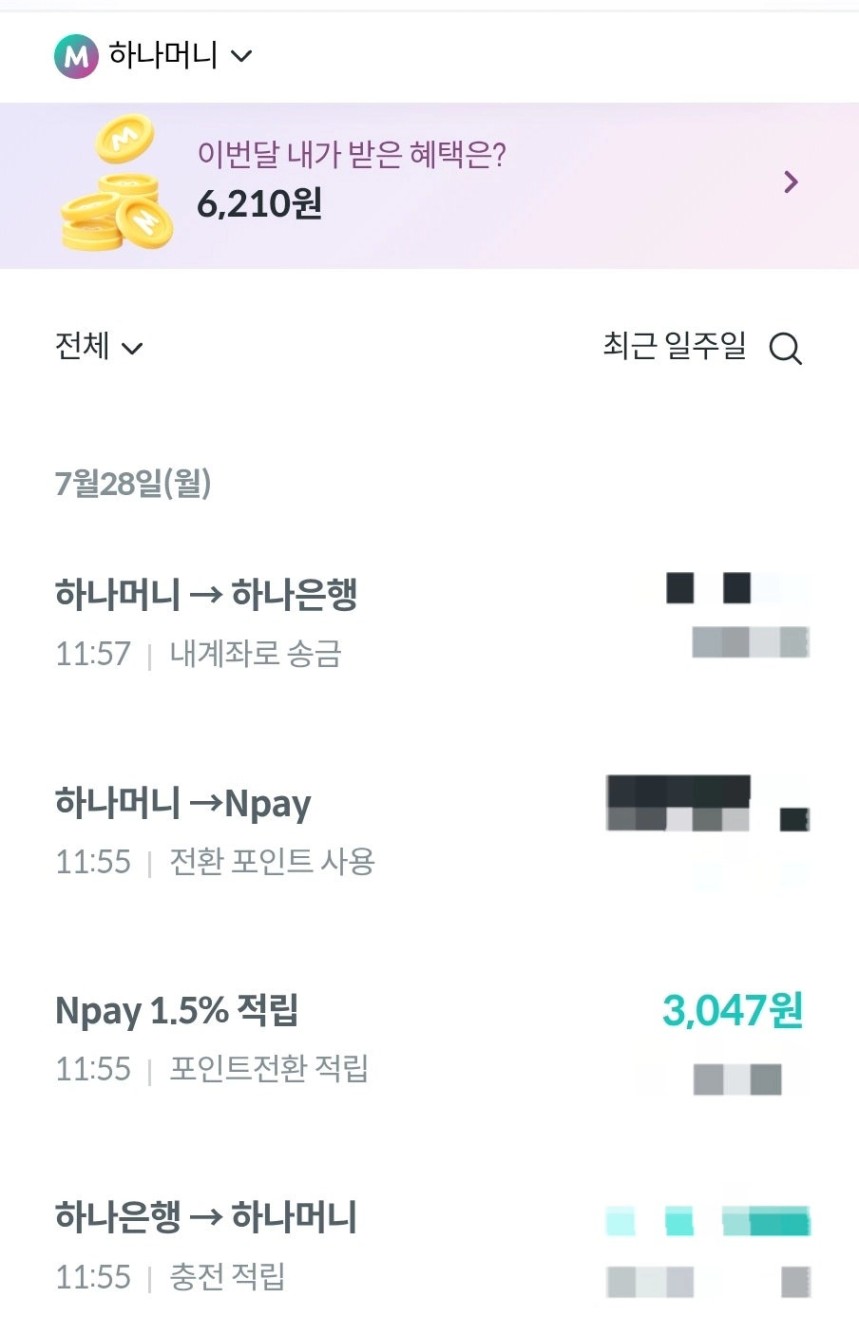The image size is (859, 1336).
Task: Open the 전체 filter dropdown
Action: (x=99, y=348)
